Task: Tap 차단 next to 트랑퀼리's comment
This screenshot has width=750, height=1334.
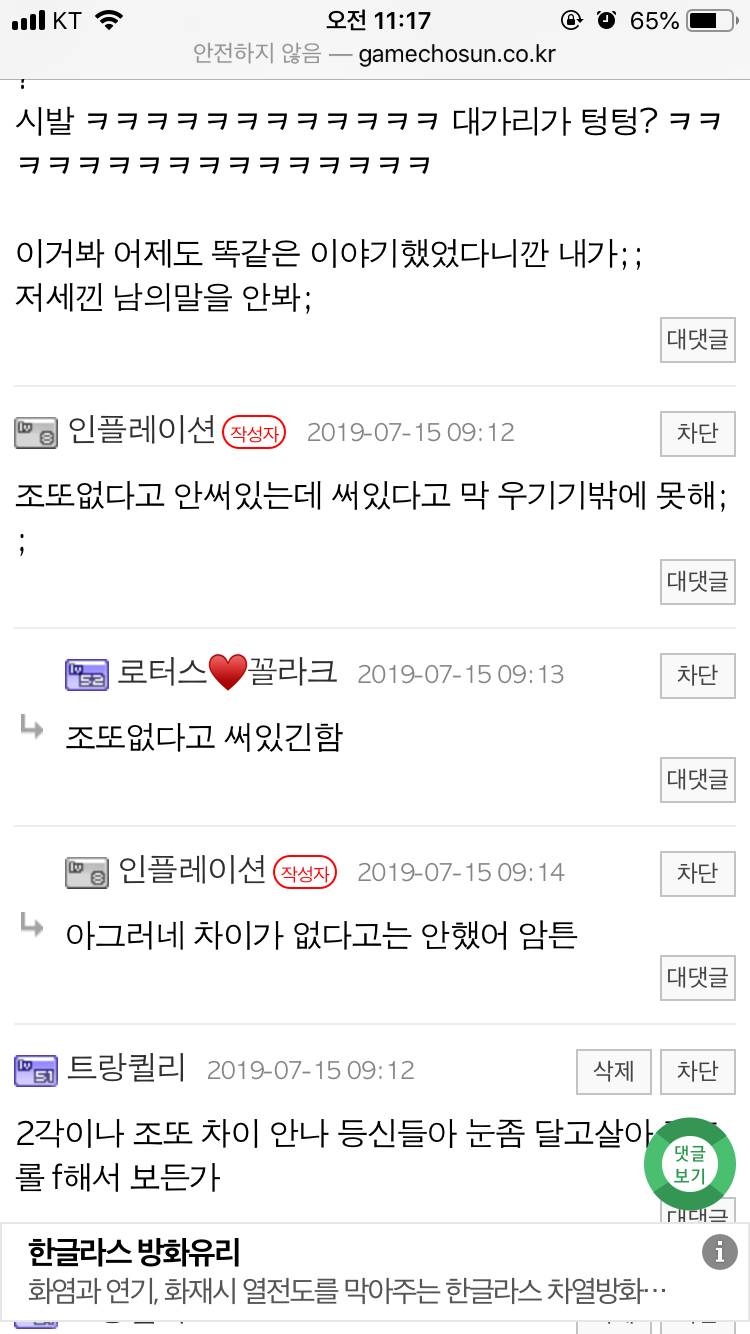Action: (697, 1071)
